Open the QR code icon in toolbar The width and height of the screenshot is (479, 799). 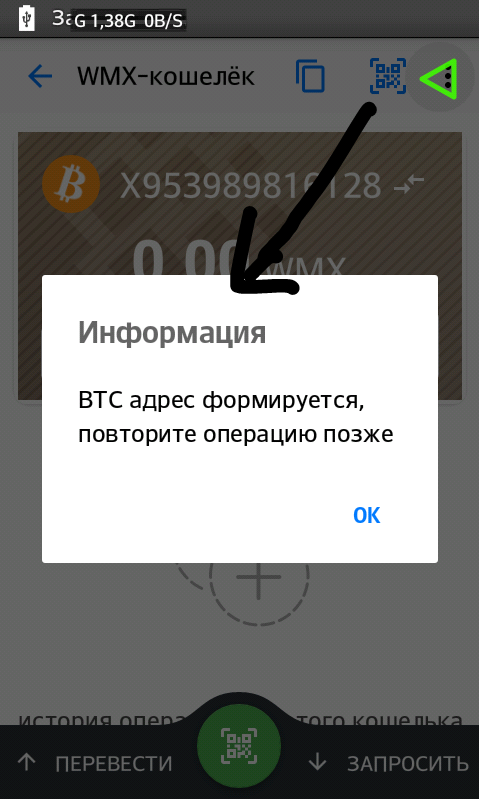point(388,76)
